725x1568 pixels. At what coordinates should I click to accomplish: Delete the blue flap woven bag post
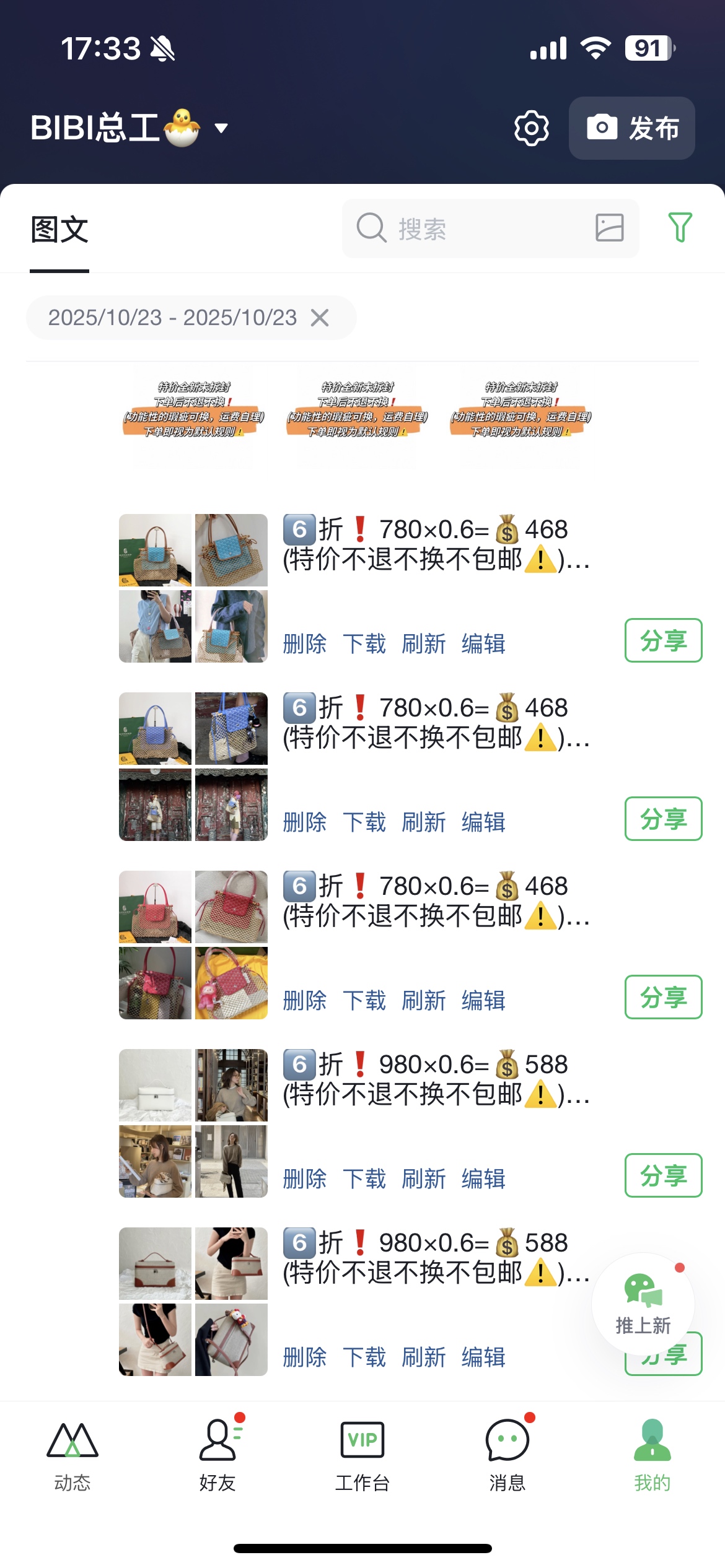305,644
